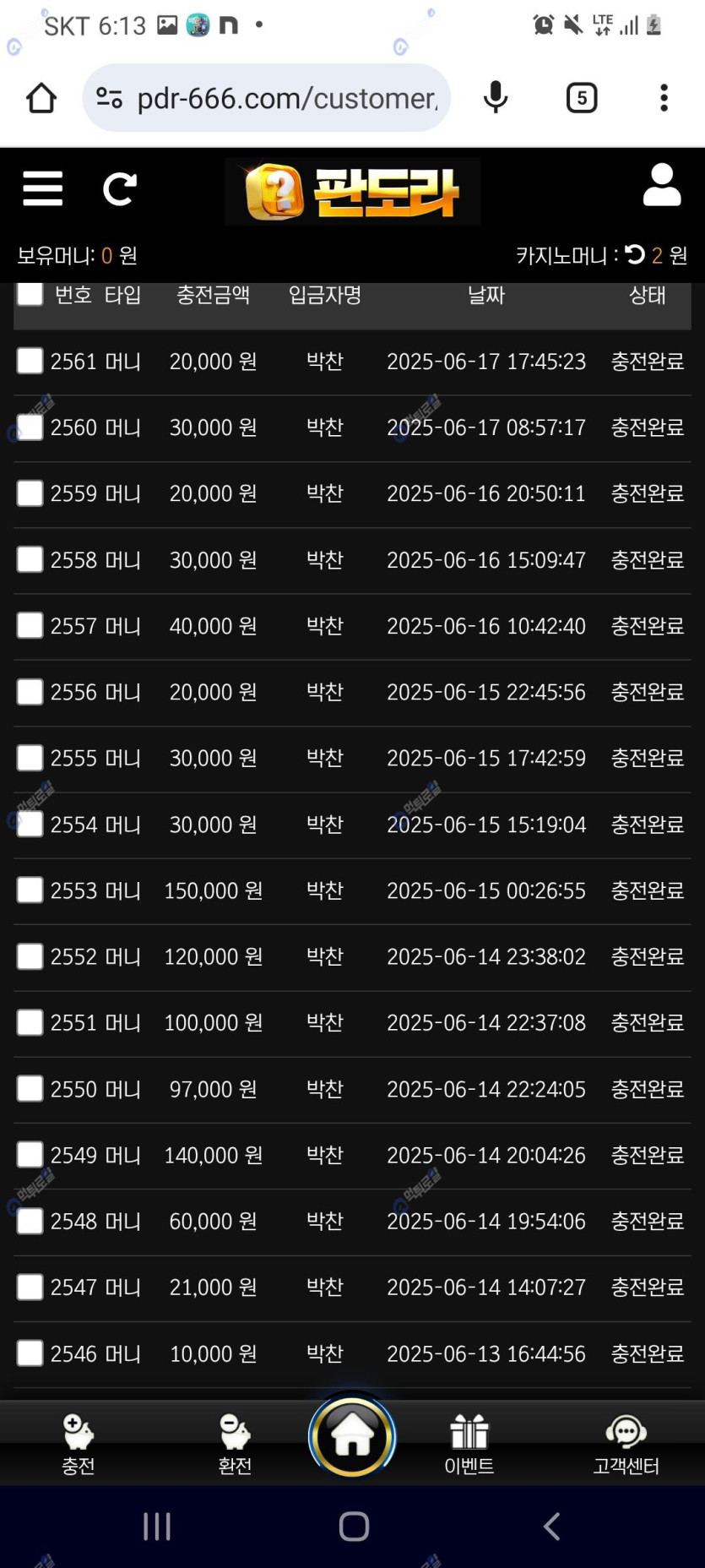Open 고객센터 support tab
705x1568 pixels.
[626, 1445]
